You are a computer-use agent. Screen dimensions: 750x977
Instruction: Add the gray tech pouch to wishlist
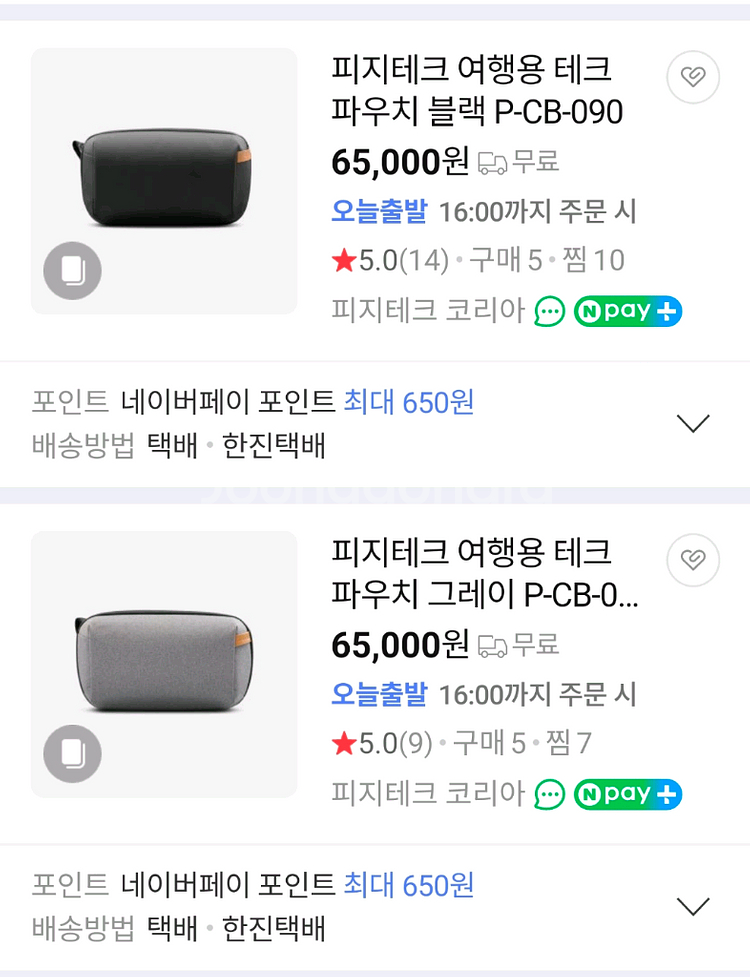click(x=693, y=559)
